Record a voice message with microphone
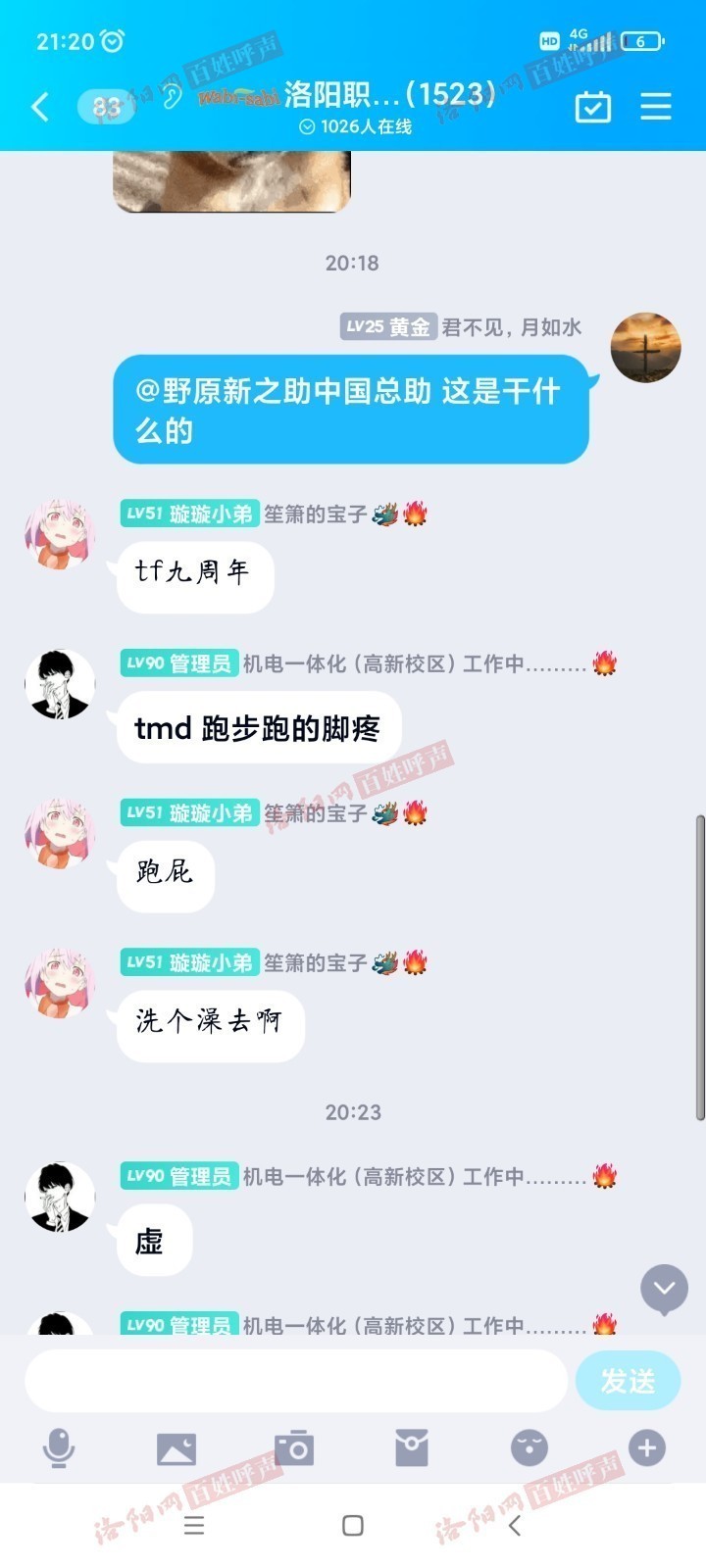Viewport: 706px width, 1568px height. pyautogui.click(x=59, y=1447)
